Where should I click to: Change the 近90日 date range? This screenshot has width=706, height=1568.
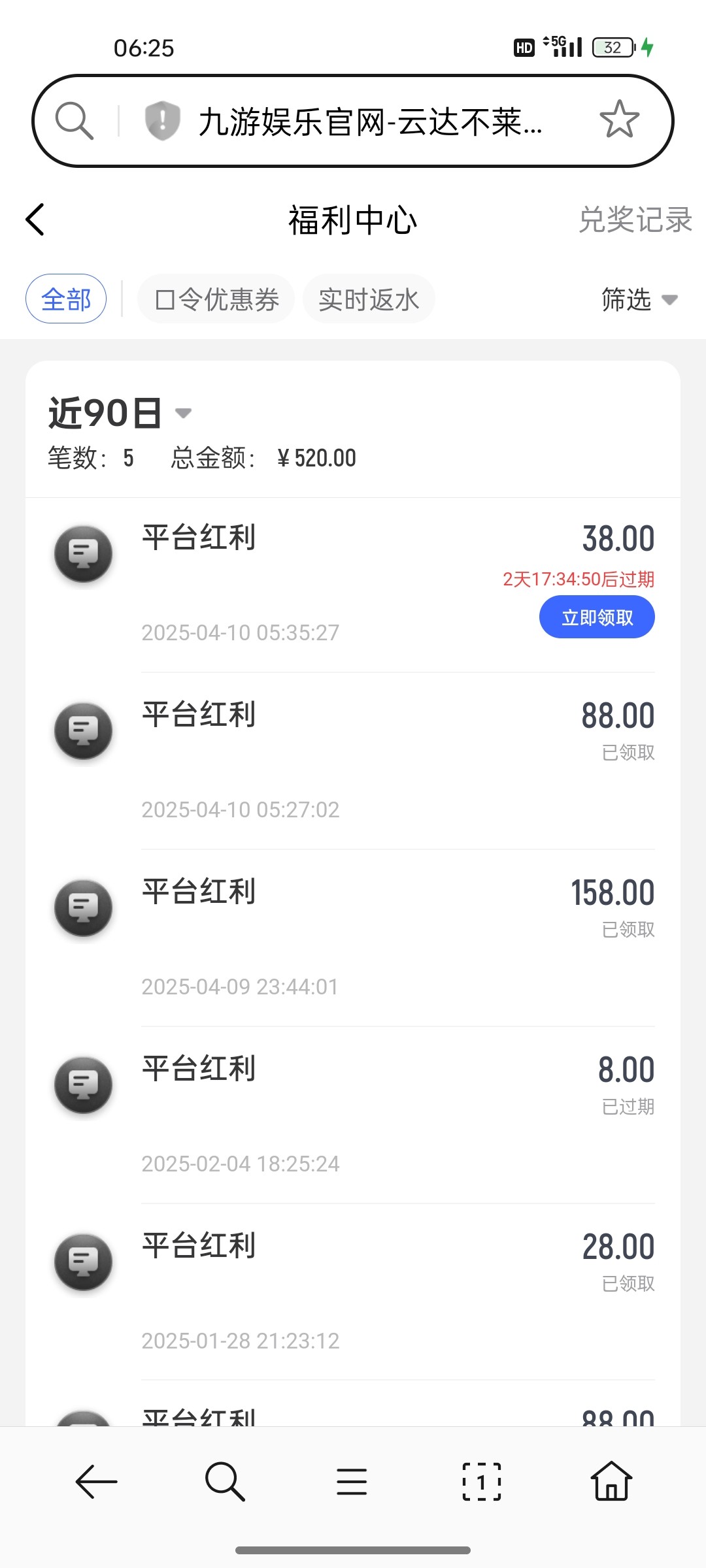point(120,413)
